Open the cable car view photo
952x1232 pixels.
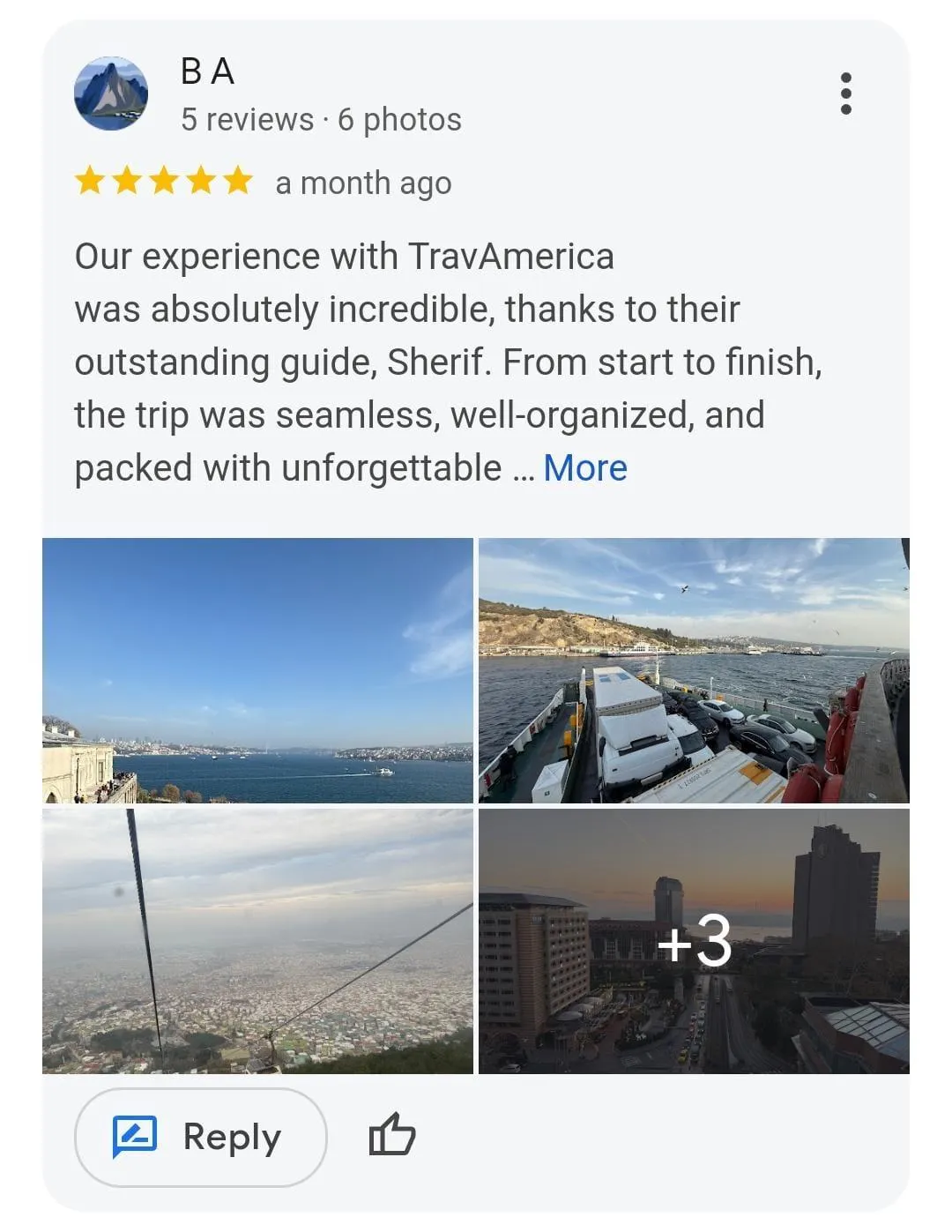coord(257,941)
